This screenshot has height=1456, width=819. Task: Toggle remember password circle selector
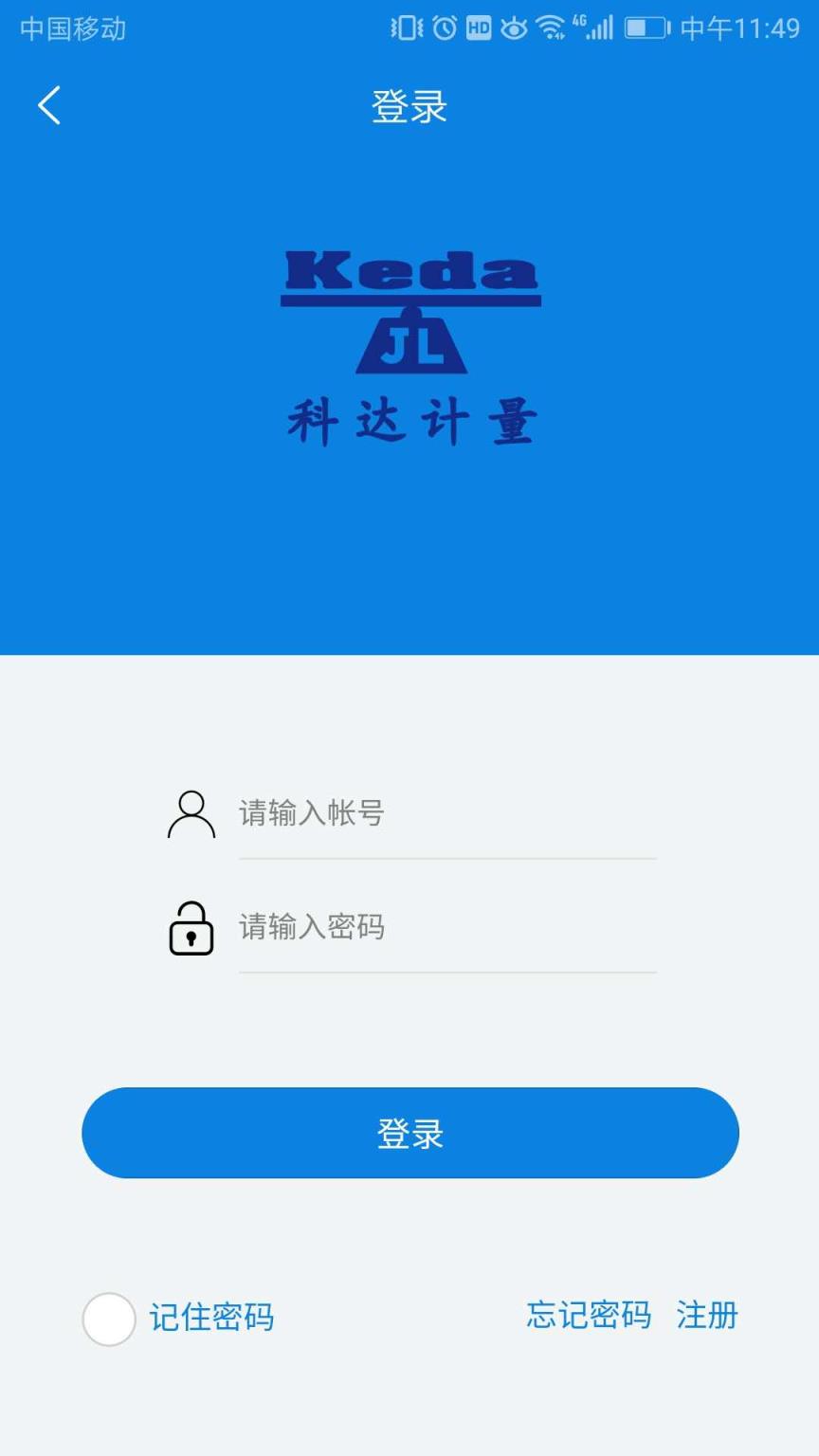[x=108, y=1318]
